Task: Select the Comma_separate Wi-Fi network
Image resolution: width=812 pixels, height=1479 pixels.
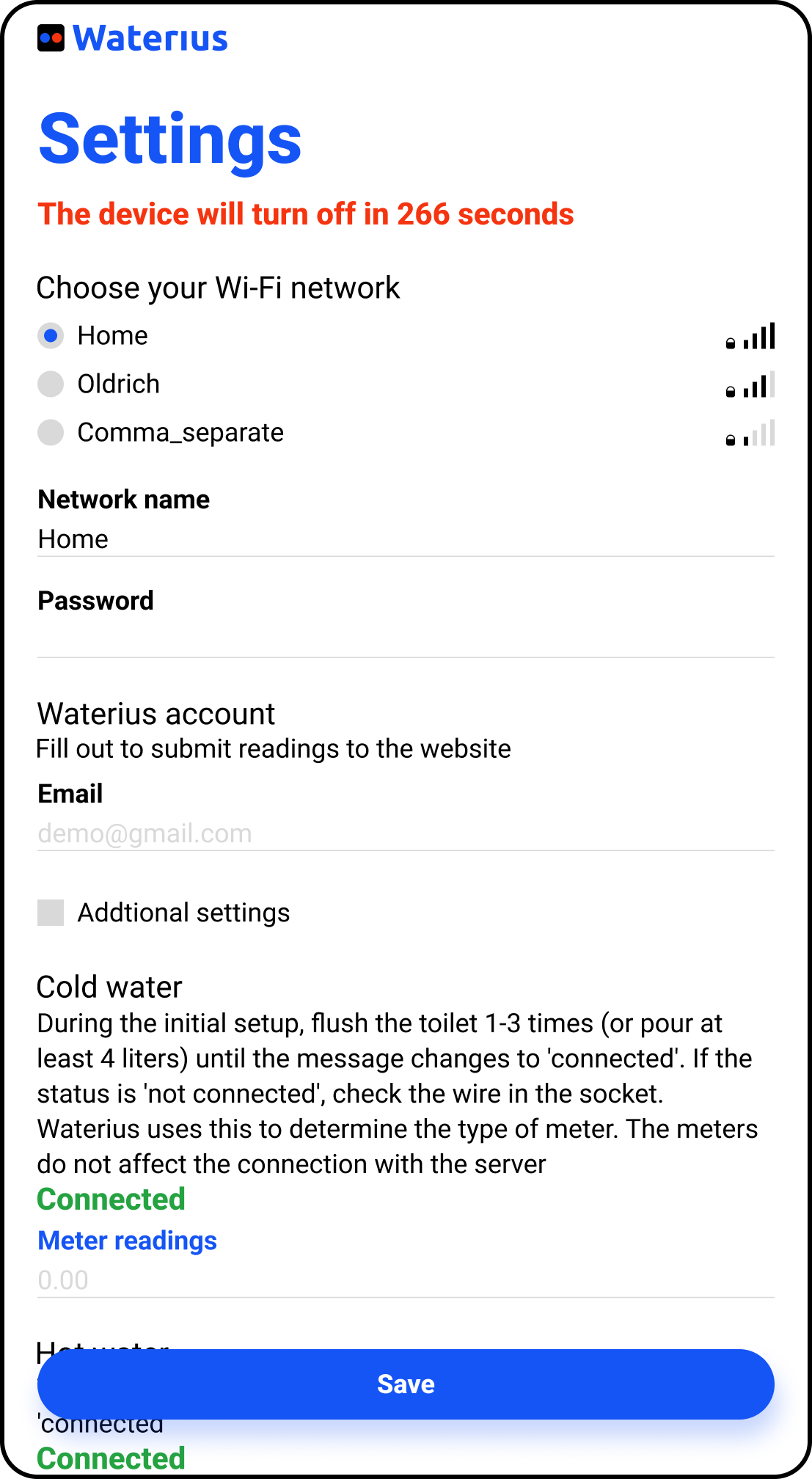Action: tap(51, 433)
